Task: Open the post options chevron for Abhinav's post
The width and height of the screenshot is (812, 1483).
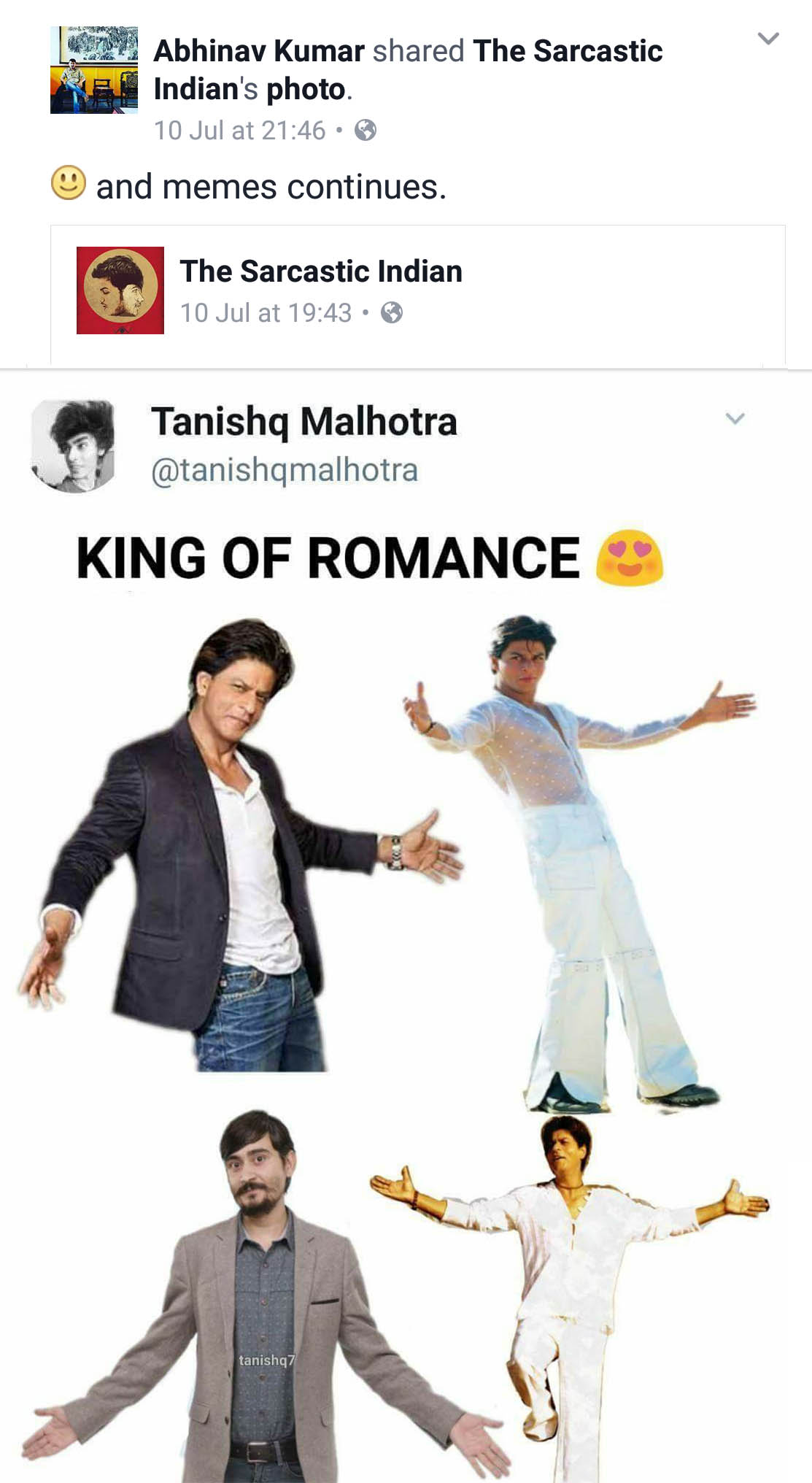Action: pos(768,39)
